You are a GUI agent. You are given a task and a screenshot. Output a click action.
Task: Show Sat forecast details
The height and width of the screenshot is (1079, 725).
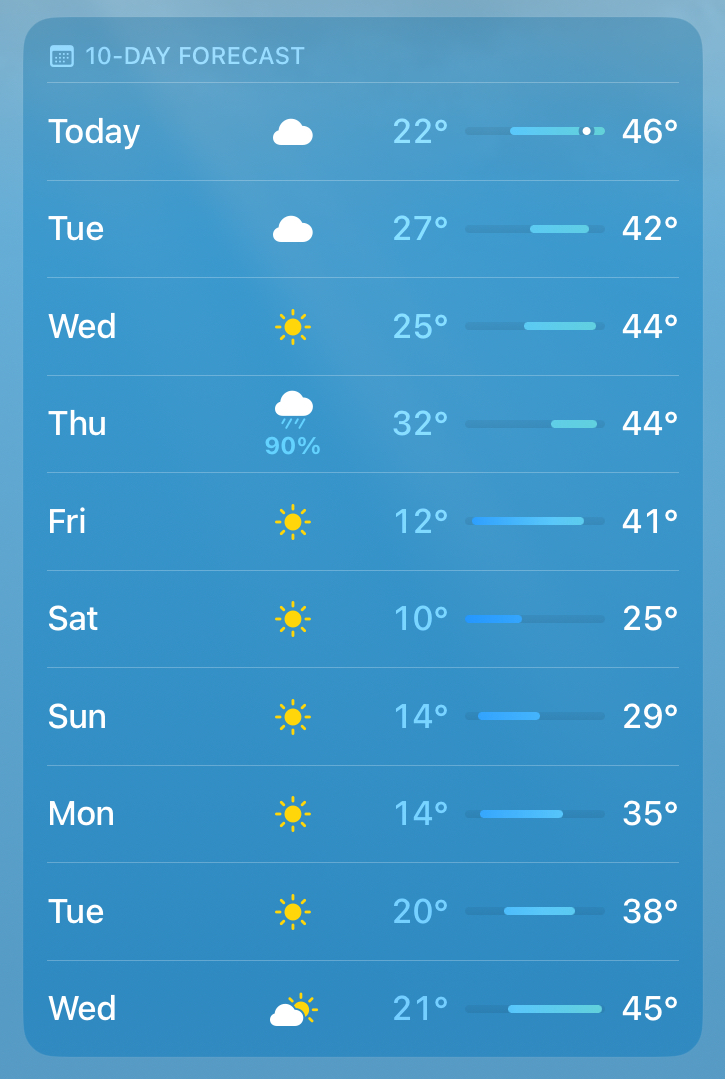point(362,619)
